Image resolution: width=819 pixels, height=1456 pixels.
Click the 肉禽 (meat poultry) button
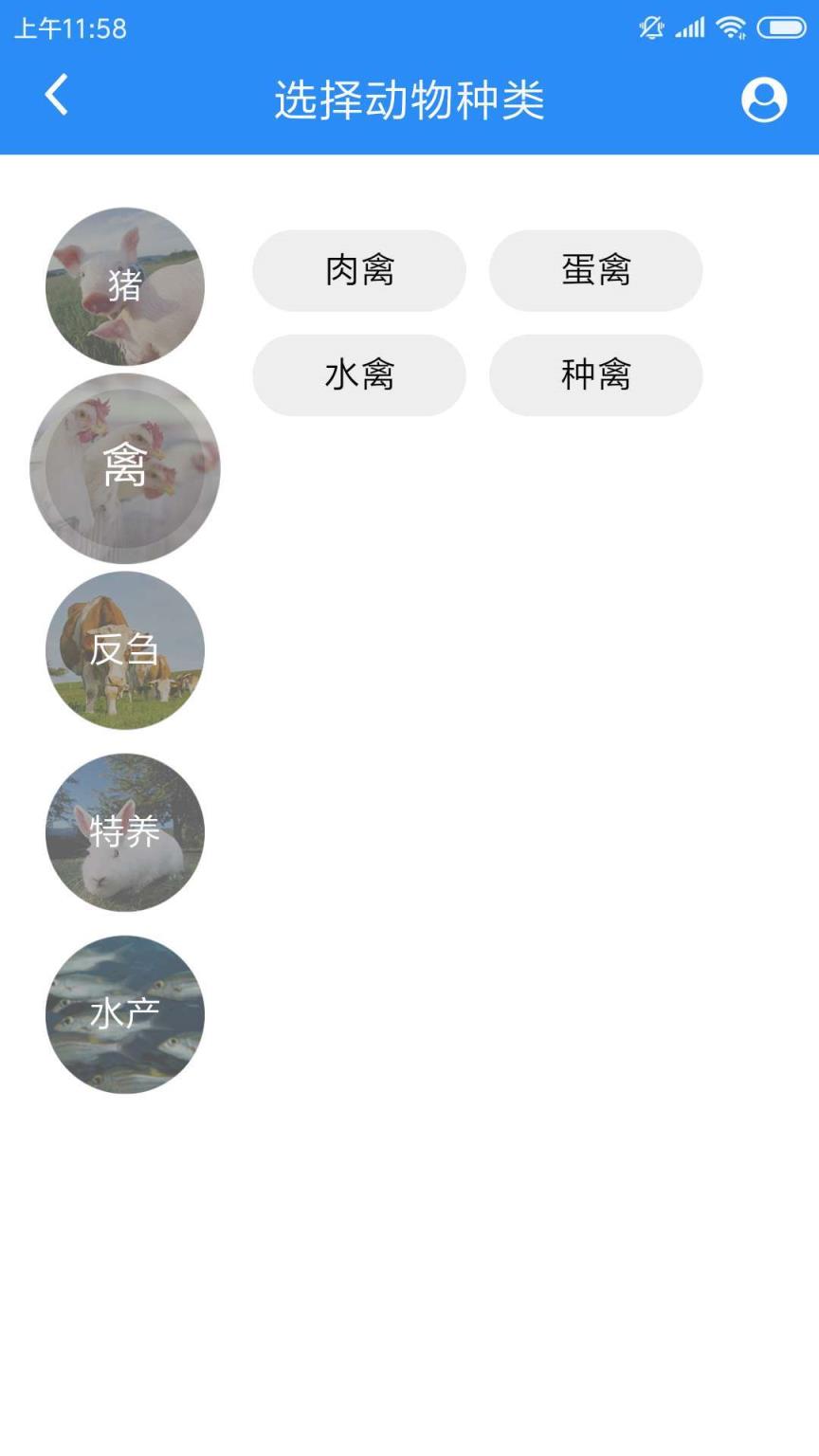pyautogui.click(x=358, y=271)
